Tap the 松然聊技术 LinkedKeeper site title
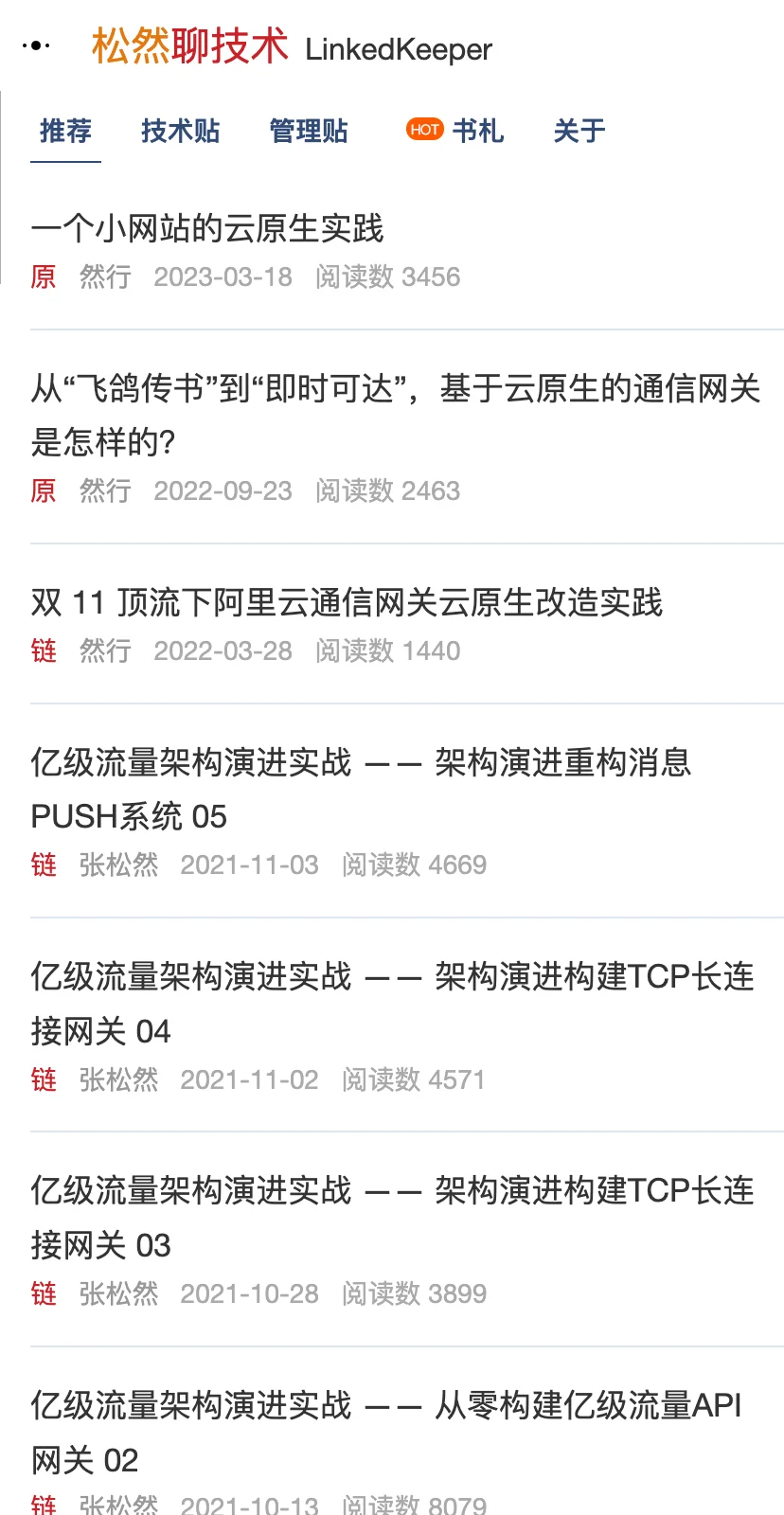 [292, 46]
